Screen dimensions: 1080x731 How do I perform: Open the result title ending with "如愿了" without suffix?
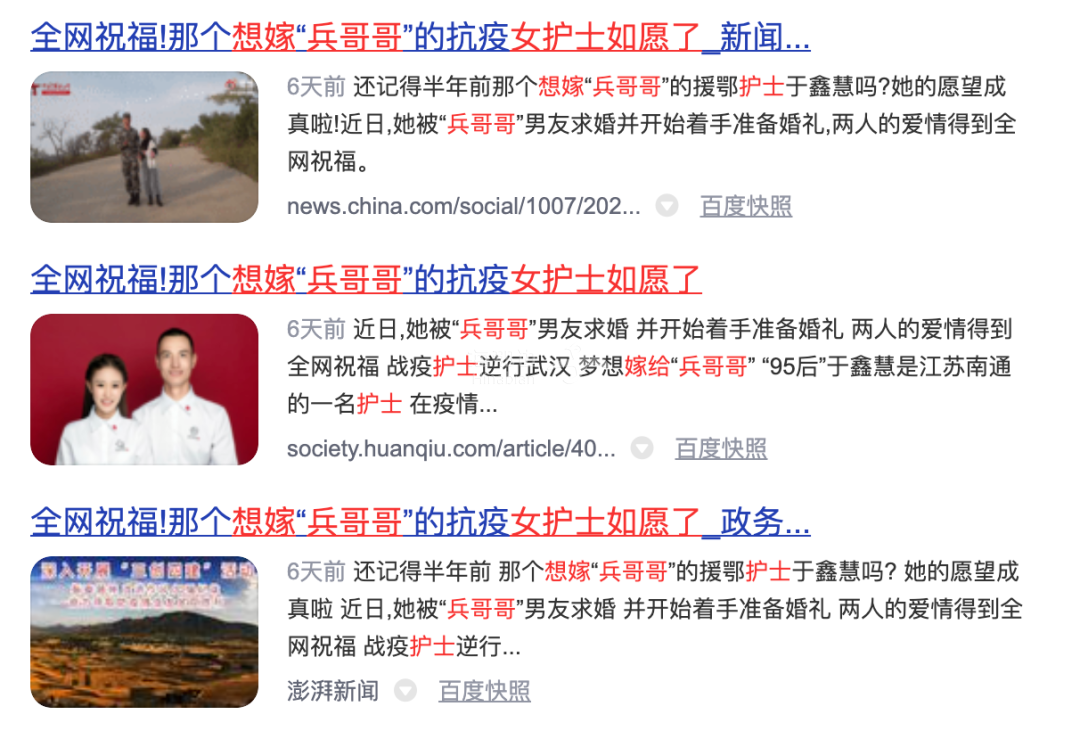tap(366, 279)
